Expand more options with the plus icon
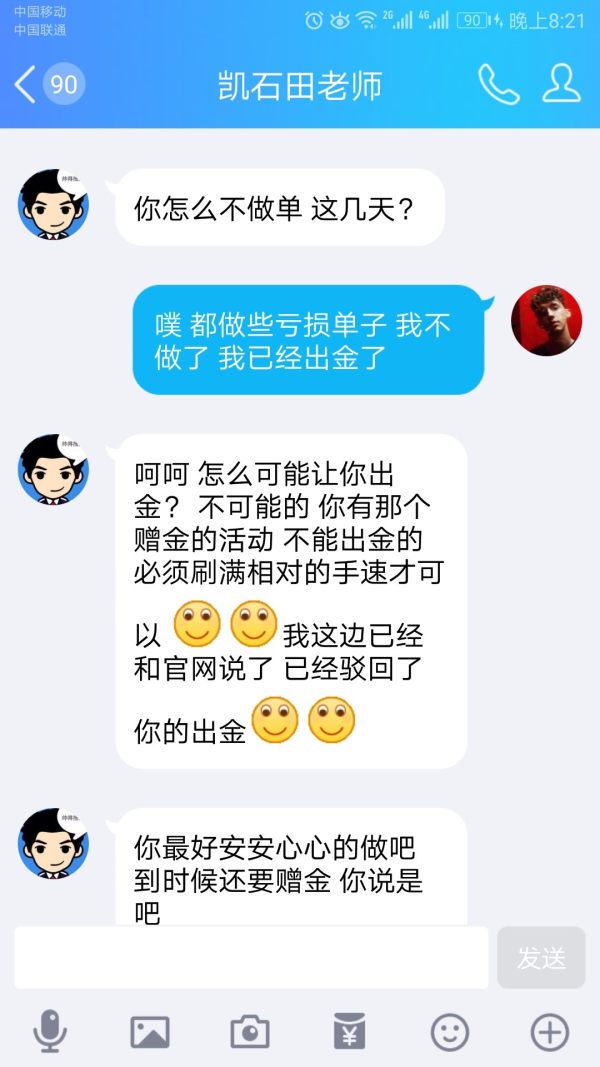This screenshot has height=1067, width=600. coord(549,1031)
